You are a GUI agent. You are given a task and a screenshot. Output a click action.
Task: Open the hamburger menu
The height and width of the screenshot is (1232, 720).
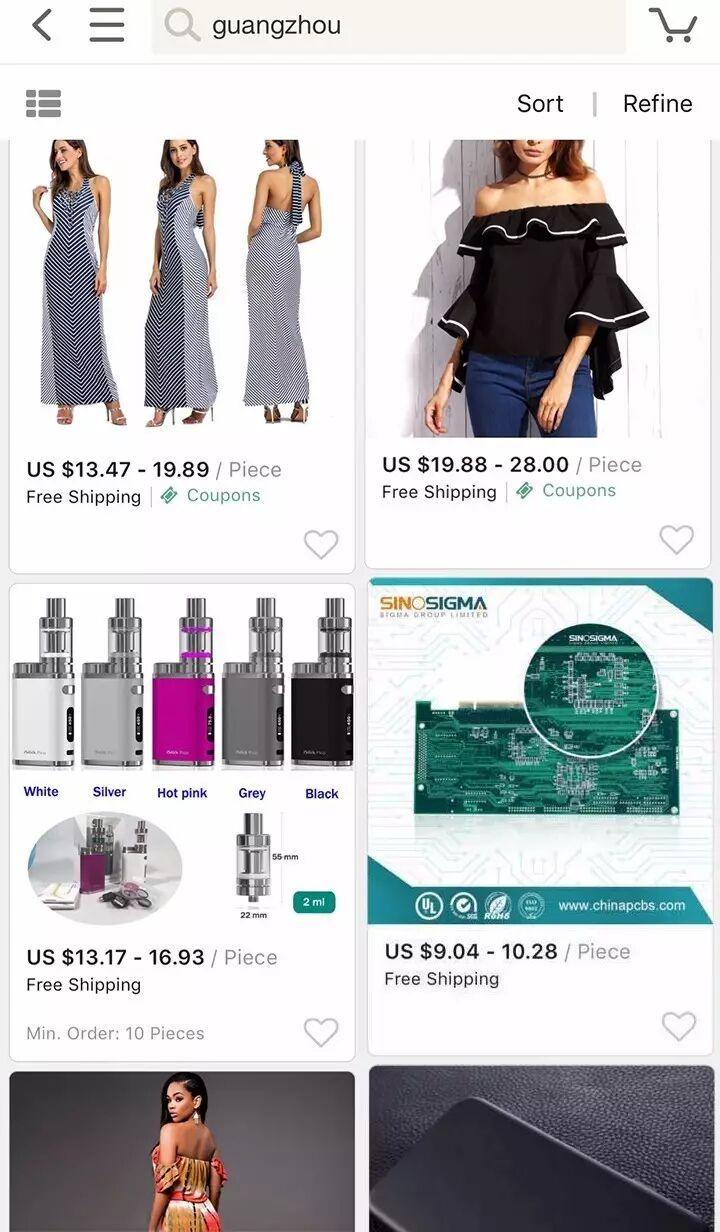tap(107, 25)
